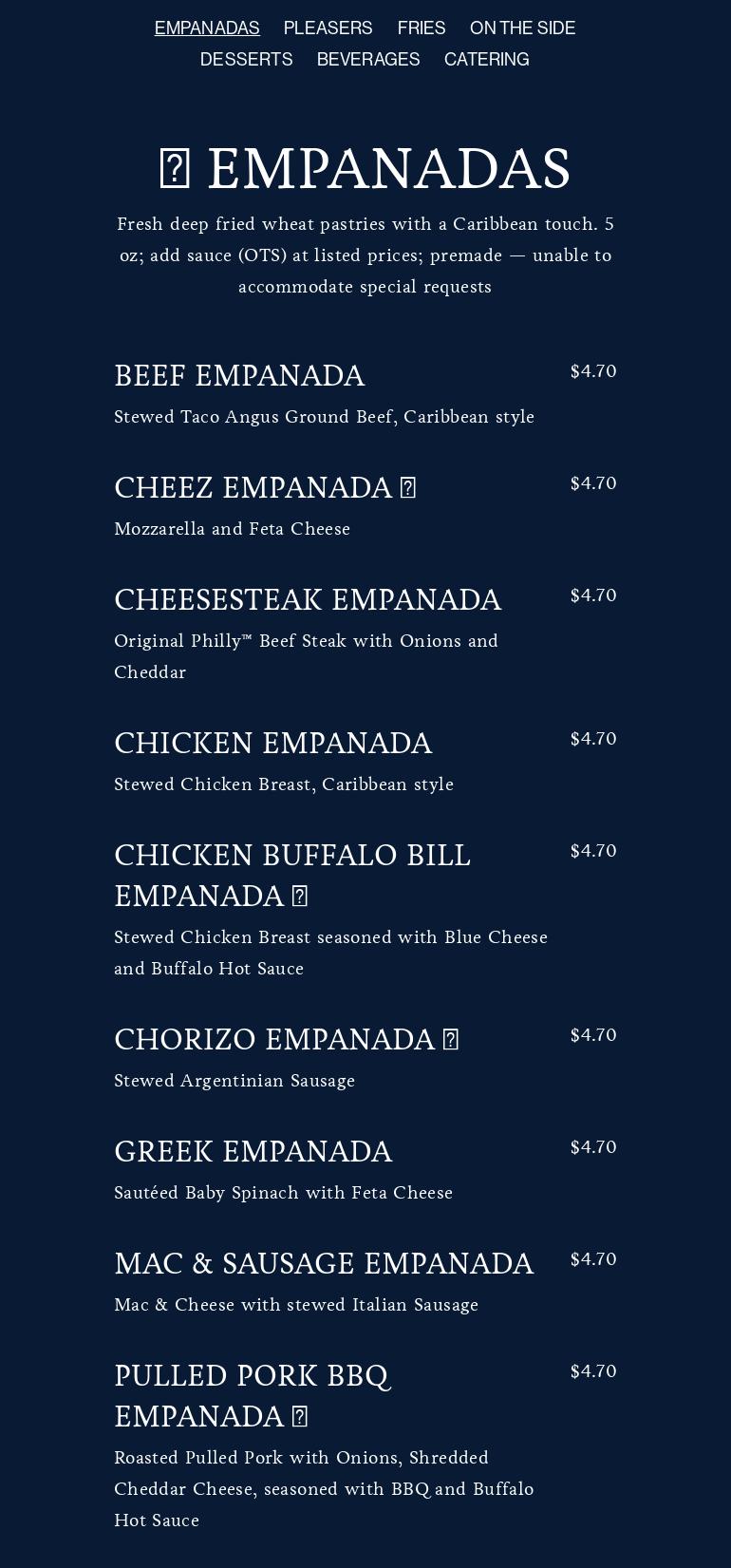
Task: Click the BEEF EMPANADA item title
Action: 239,376
